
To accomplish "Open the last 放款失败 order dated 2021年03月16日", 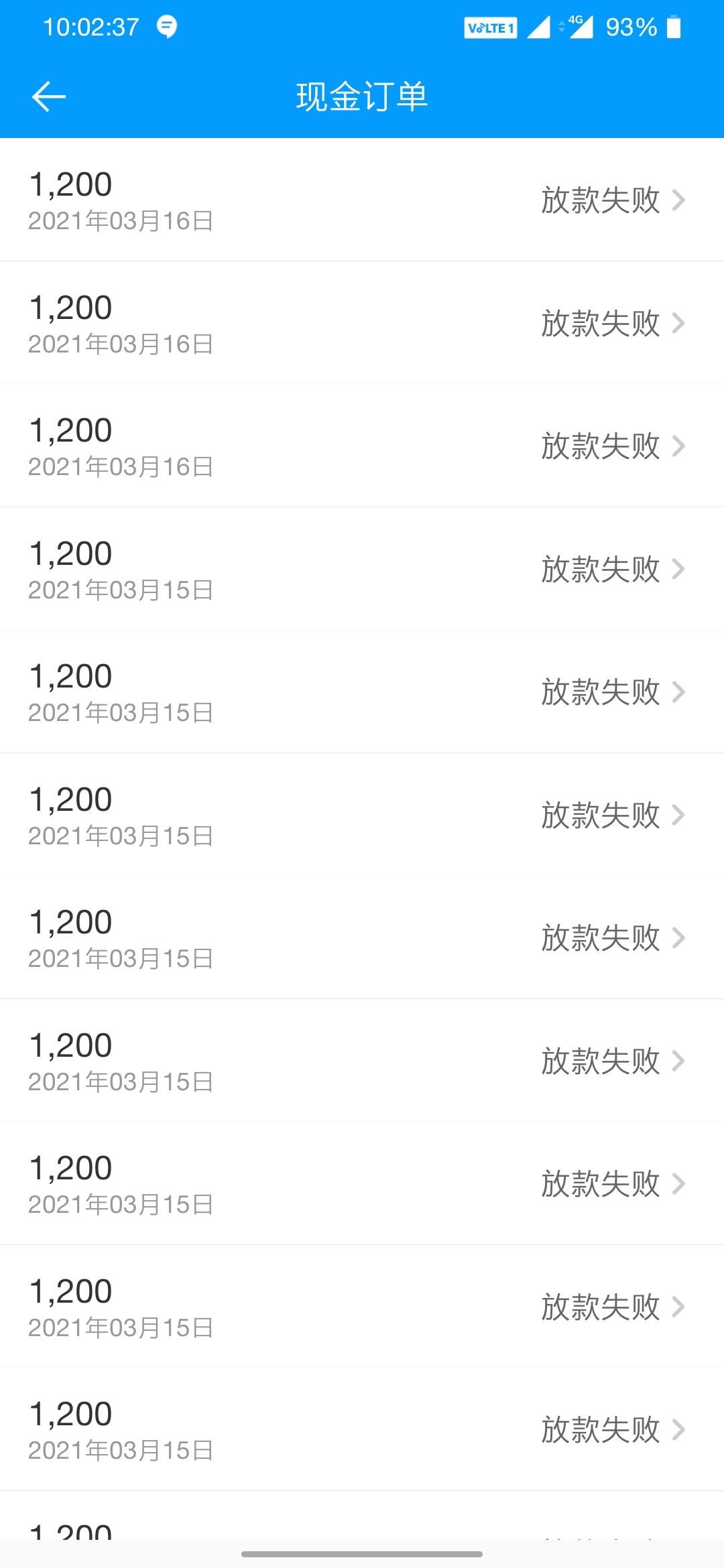I will point(362,446).
